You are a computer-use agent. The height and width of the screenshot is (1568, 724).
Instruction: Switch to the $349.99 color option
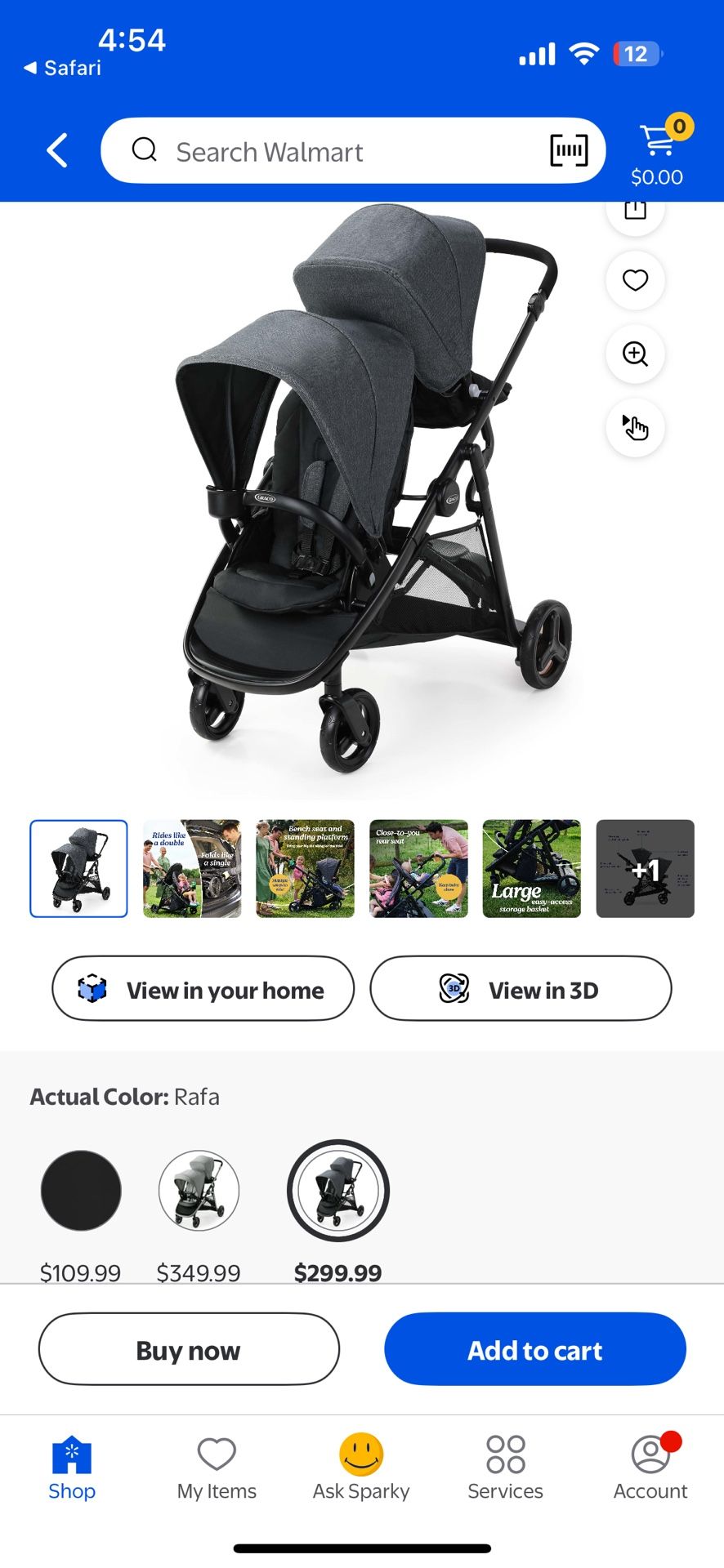click(x=199, y=1191)
